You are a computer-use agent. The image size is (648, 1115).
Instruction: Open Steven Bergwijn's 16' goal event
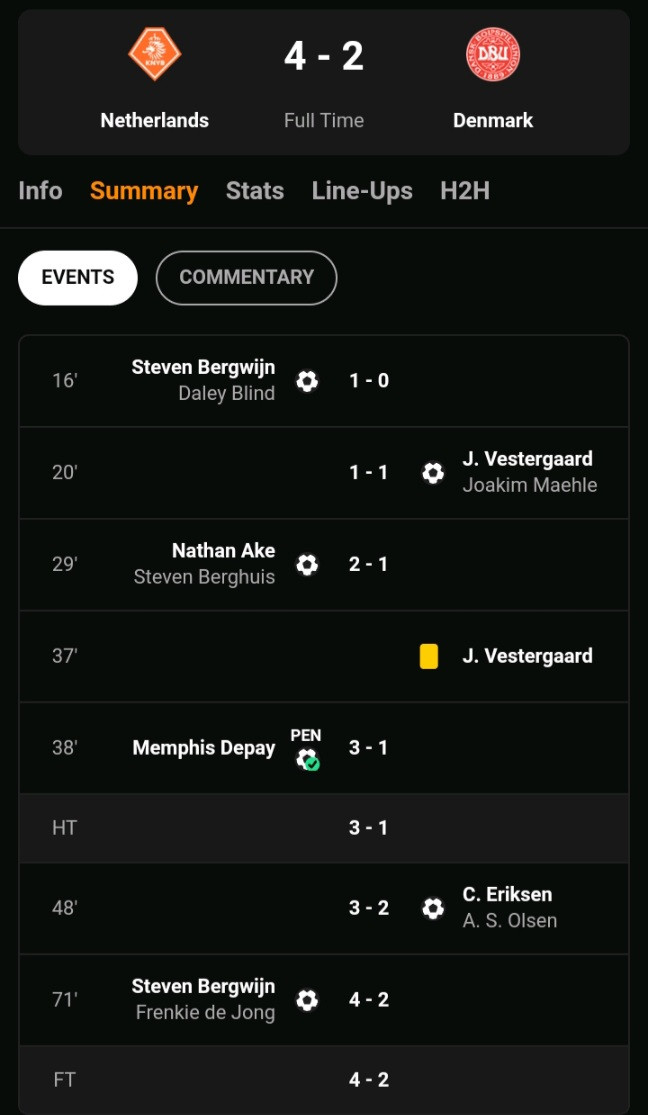[324, 381]
